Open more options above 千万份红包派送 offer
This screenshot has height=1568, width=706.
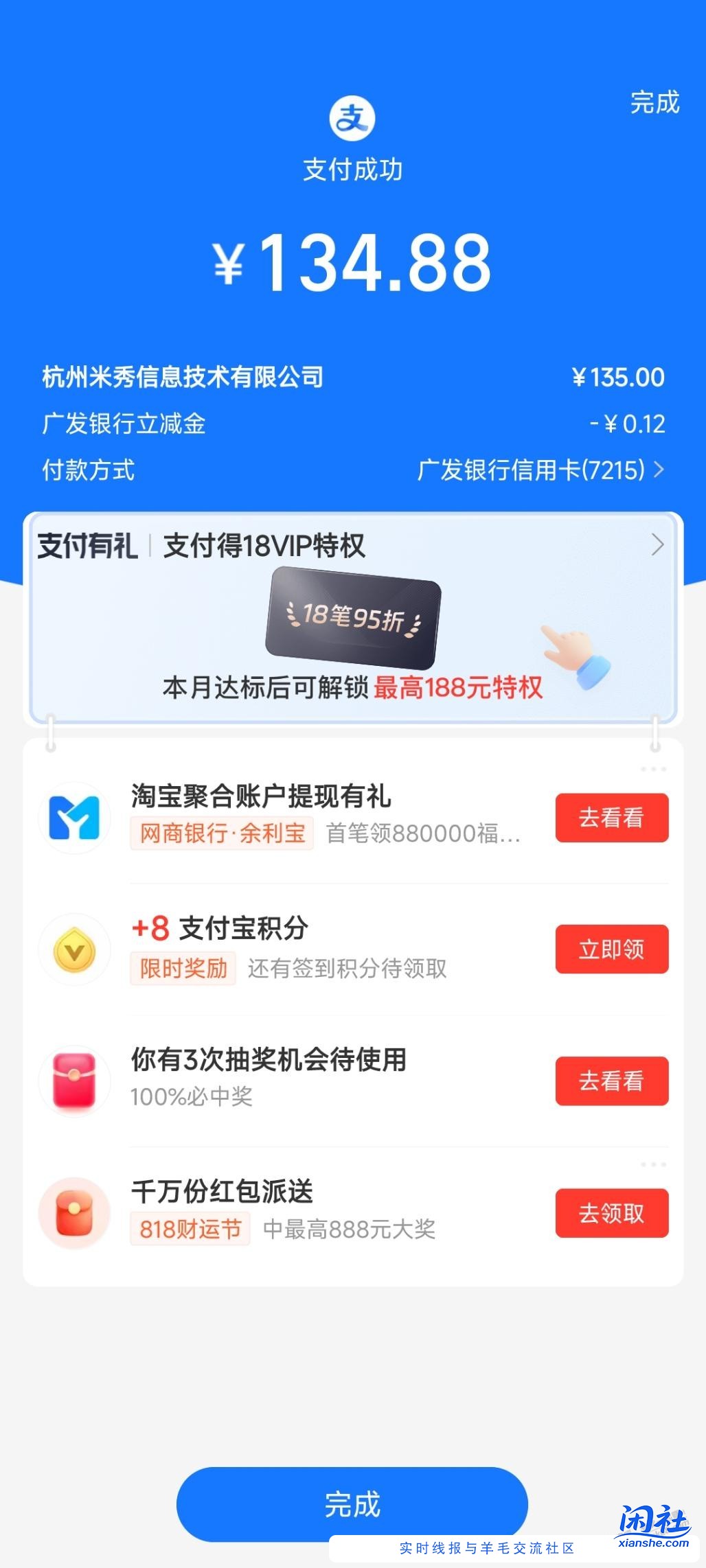(653, 1165)
